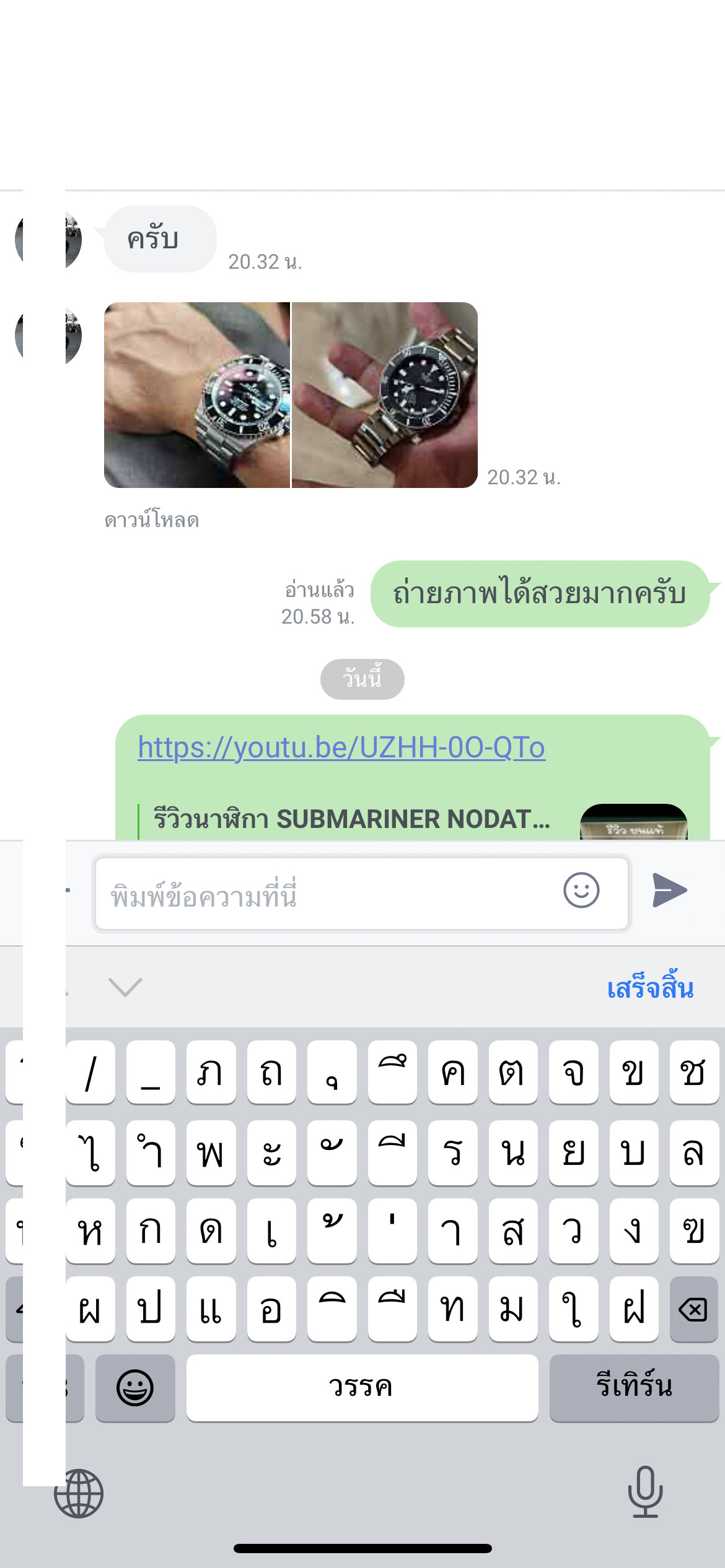The width and height of the screenshot is (725, 1568).
Task: Open the emoji sticker picker in message box
Action: 581,891
